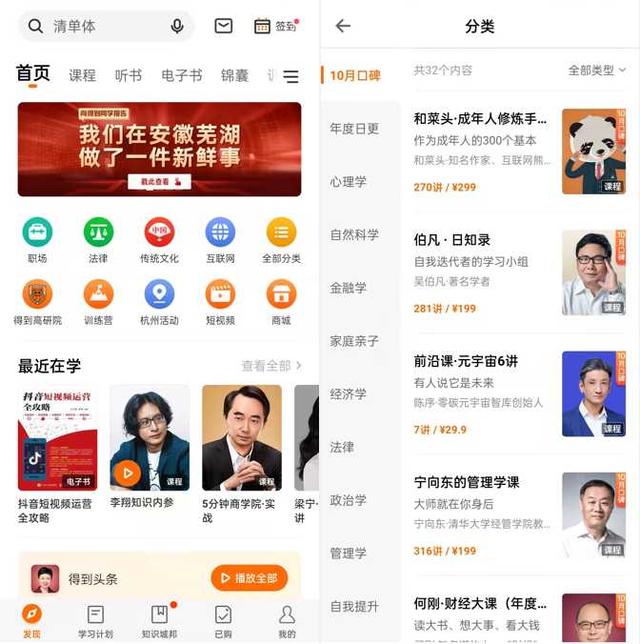This screenshot has width=640, height=644.
Task: View all recent learning via 查看全部
Action: point(271,366)
